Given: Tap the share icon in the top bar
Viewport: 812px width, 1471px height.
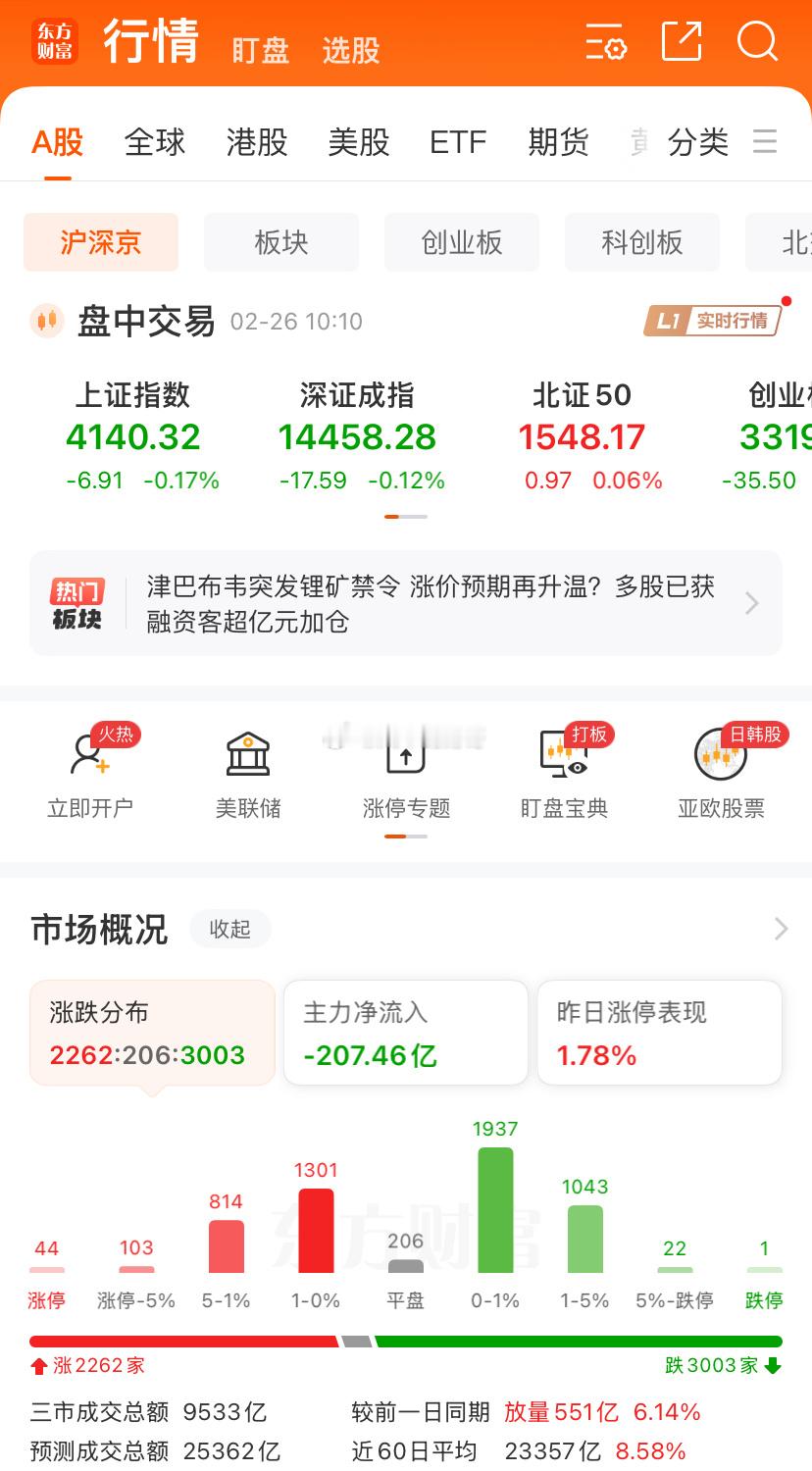Looking at the screenshot, I should point(681,43).
